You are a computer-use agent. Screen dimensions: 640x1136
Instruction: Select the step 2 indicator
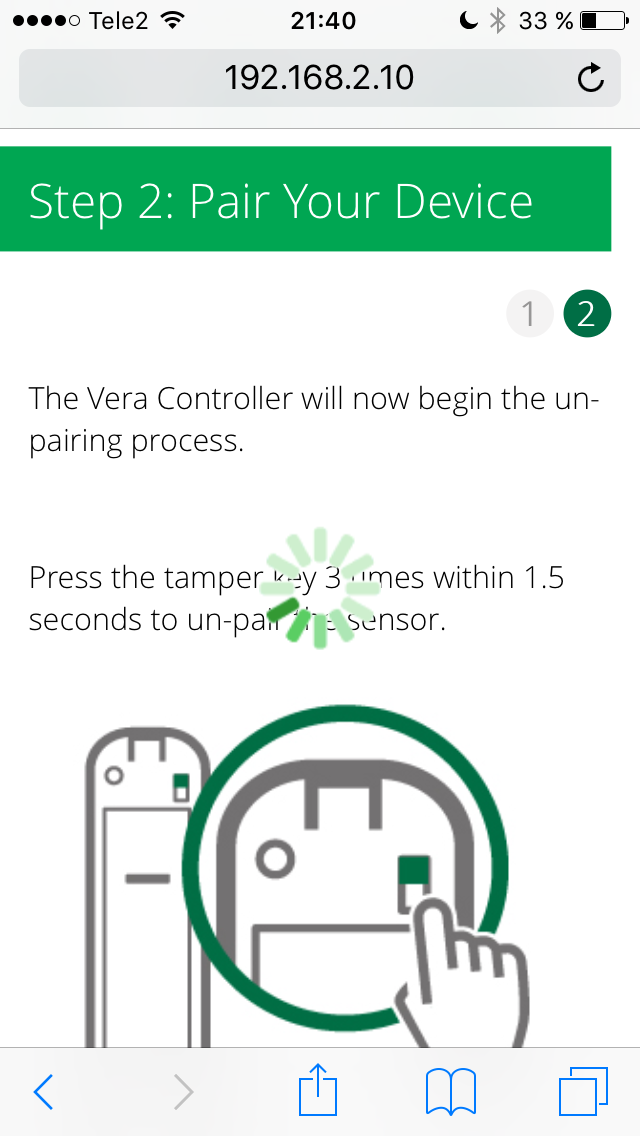pos(587,314)
